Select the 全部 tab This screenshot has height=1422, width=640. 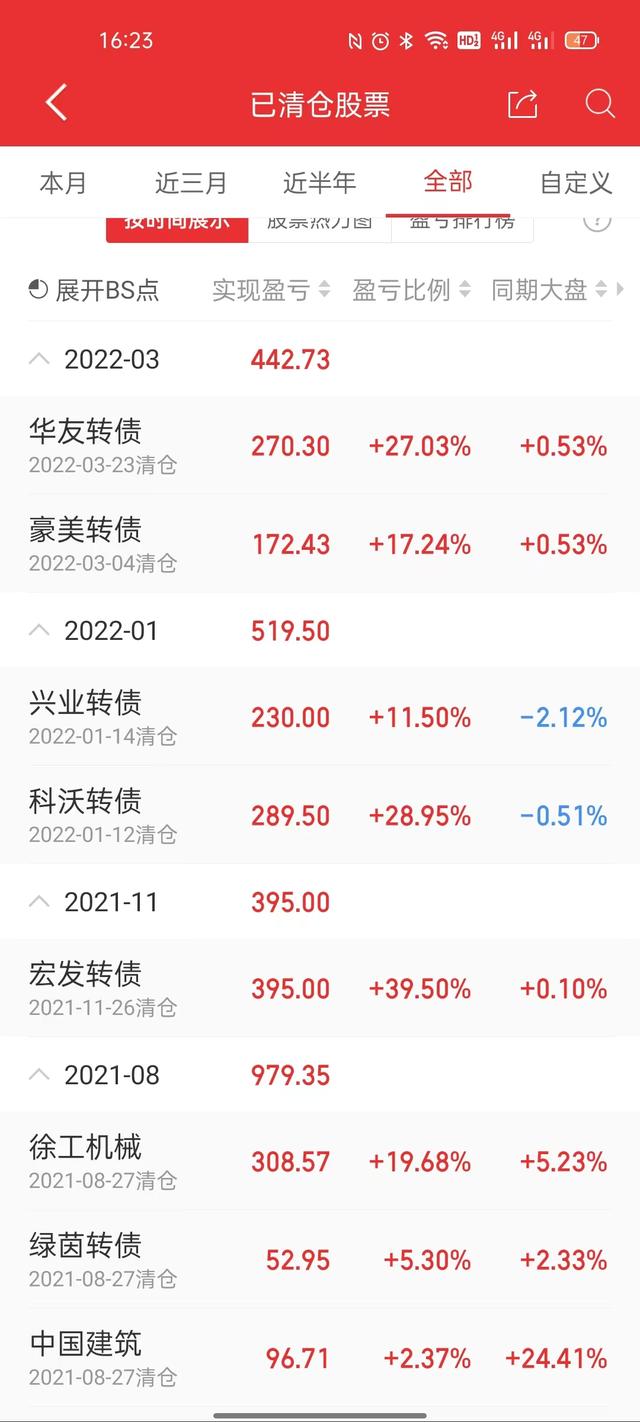447,182
